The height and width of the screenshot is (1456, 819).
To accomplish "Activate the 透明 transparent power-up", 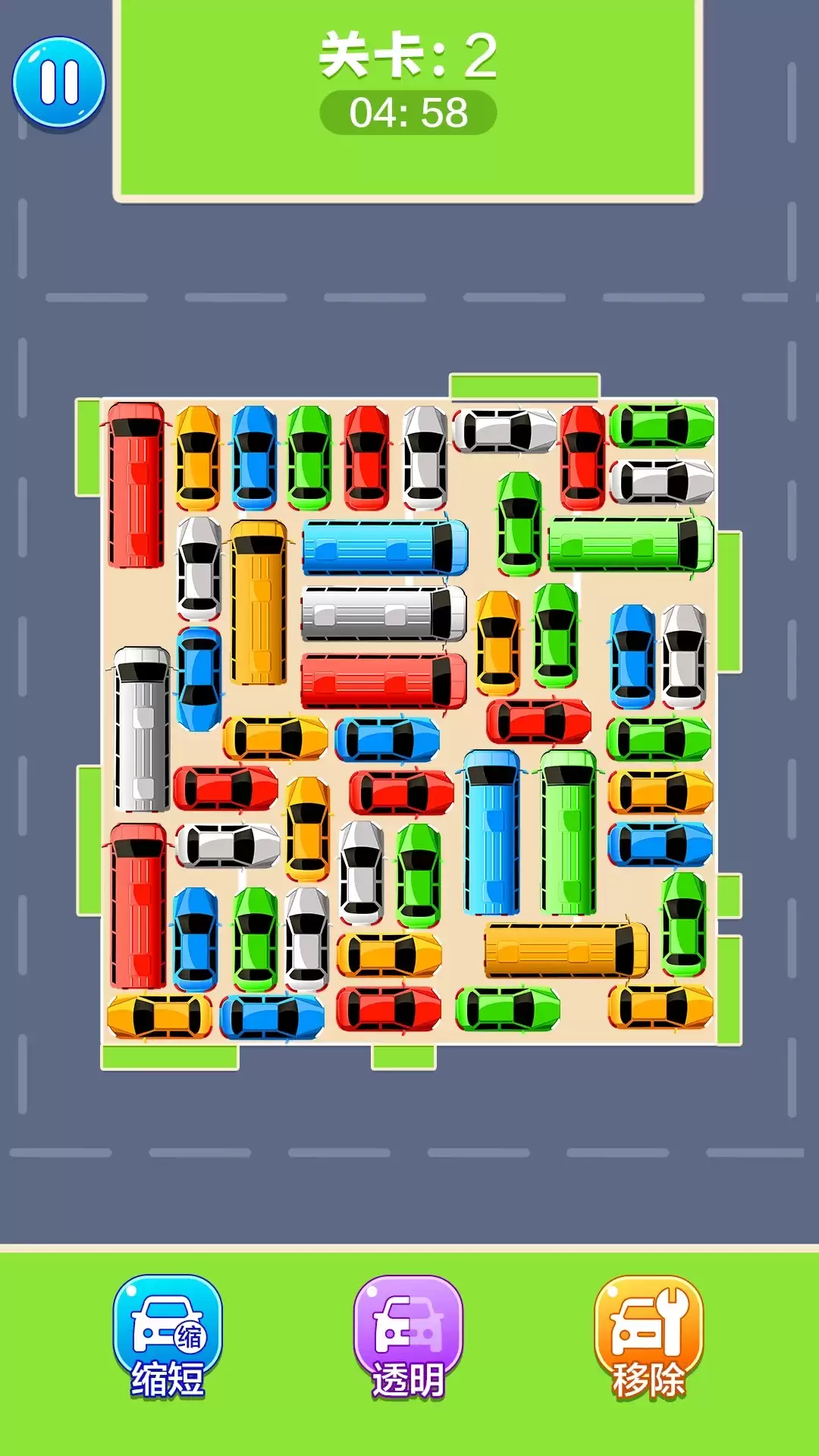I will click(408, 1336).
